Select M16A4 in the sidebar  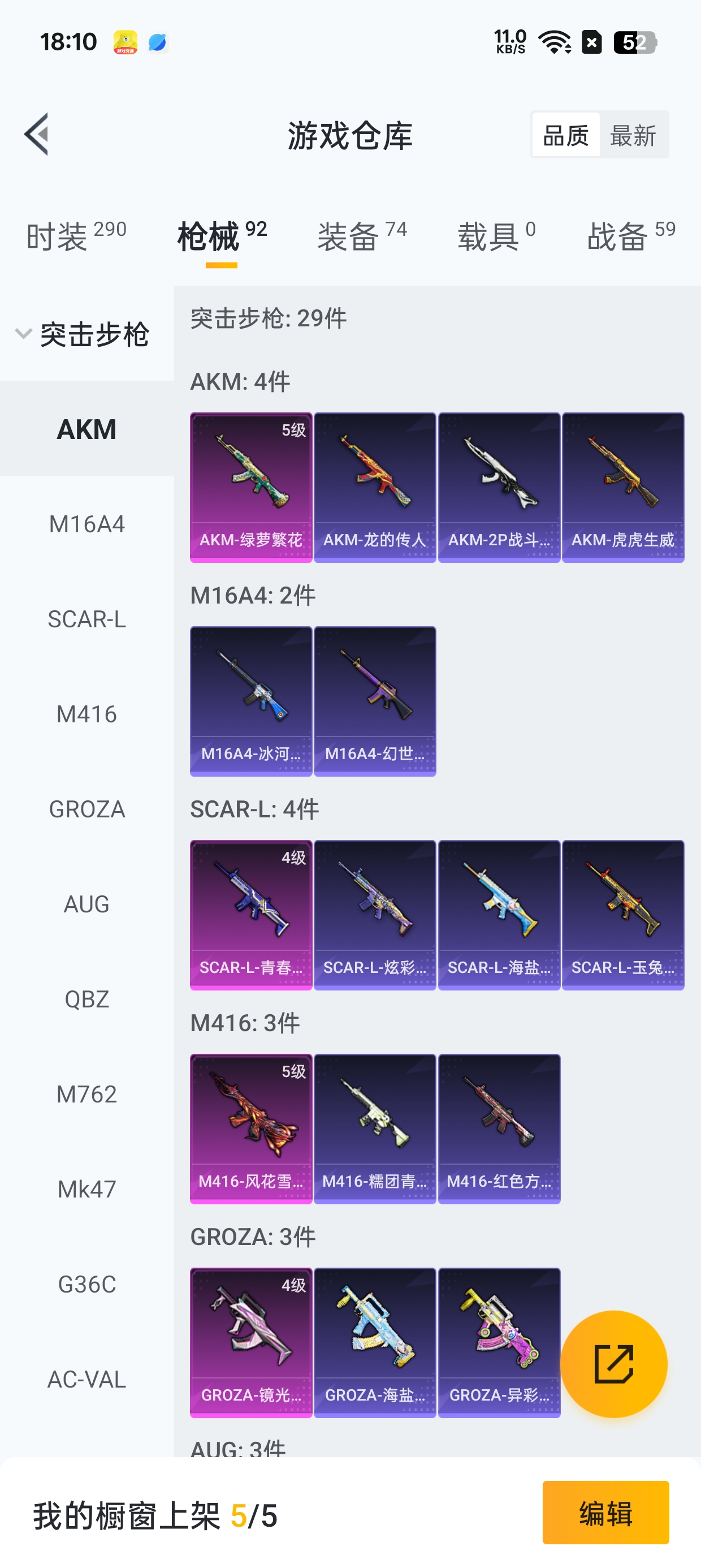click(x=87, y=524)
